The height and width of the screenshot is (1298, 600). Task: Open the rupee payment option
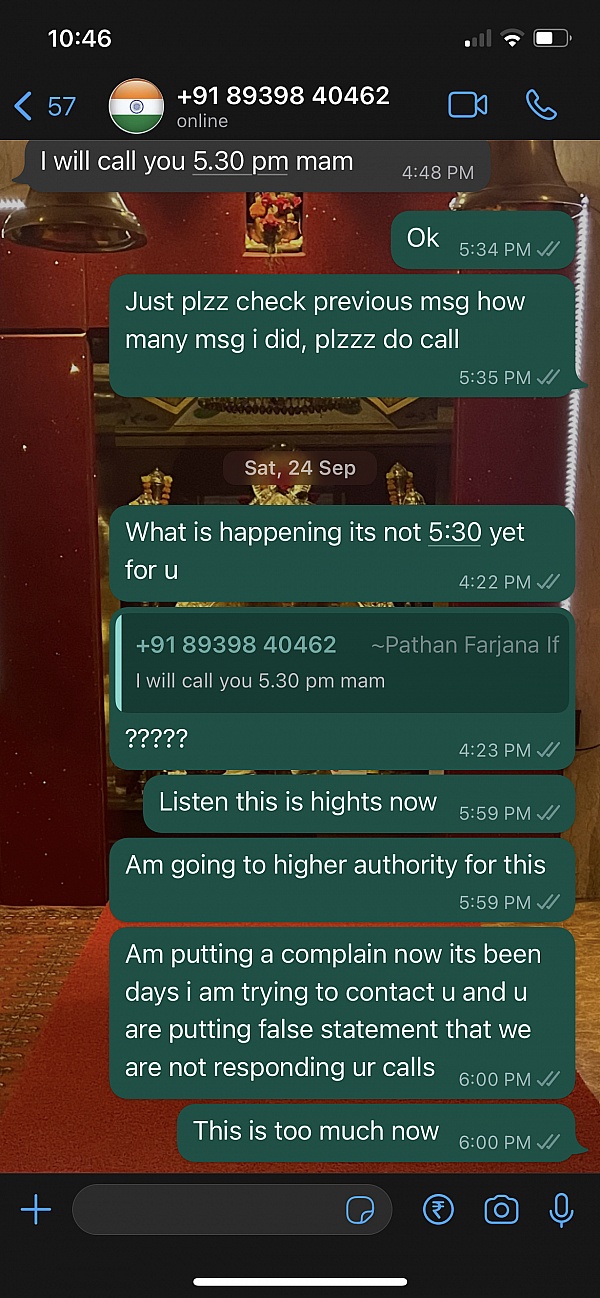438,1211
